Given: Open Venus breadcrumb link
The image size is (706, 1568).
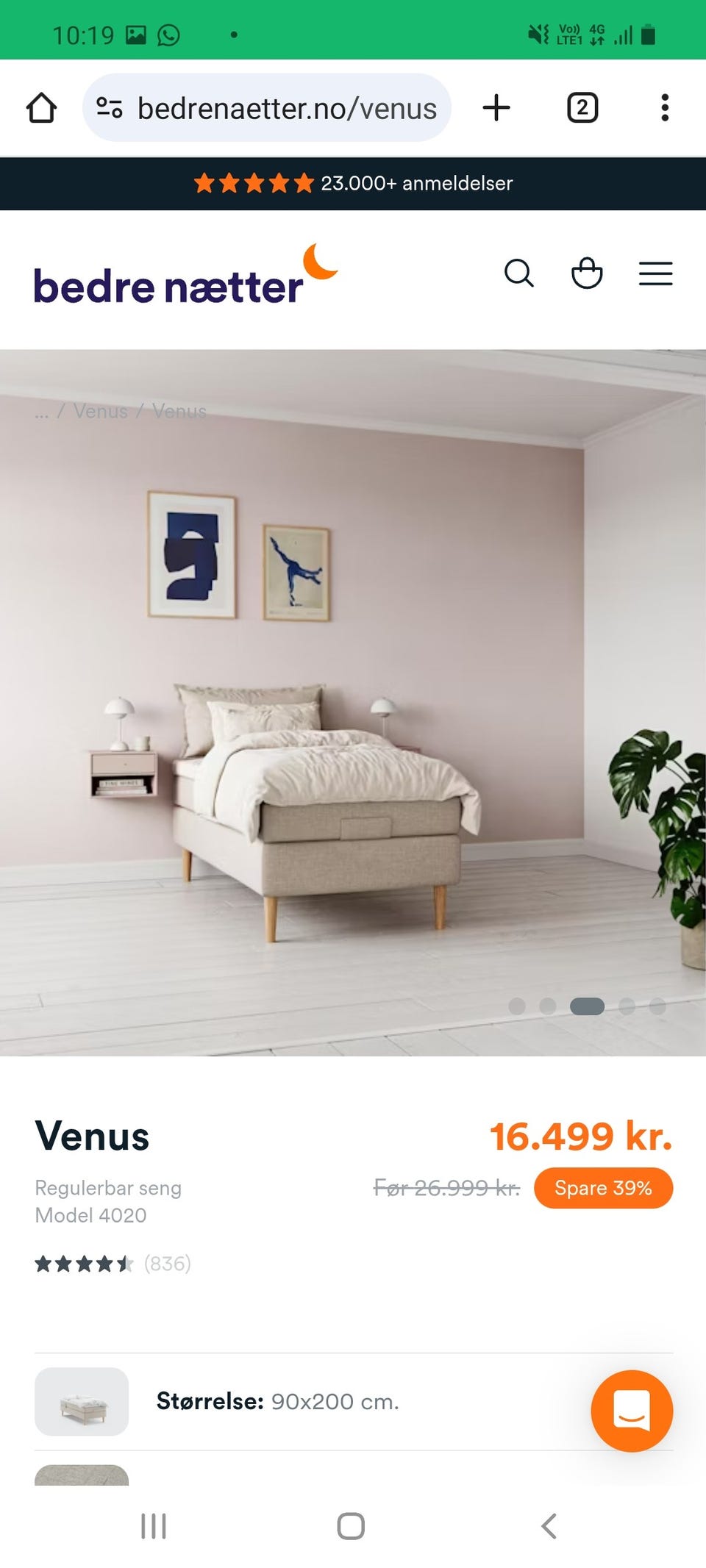Looking at the screenshot, I should click(x=99, y=411).
